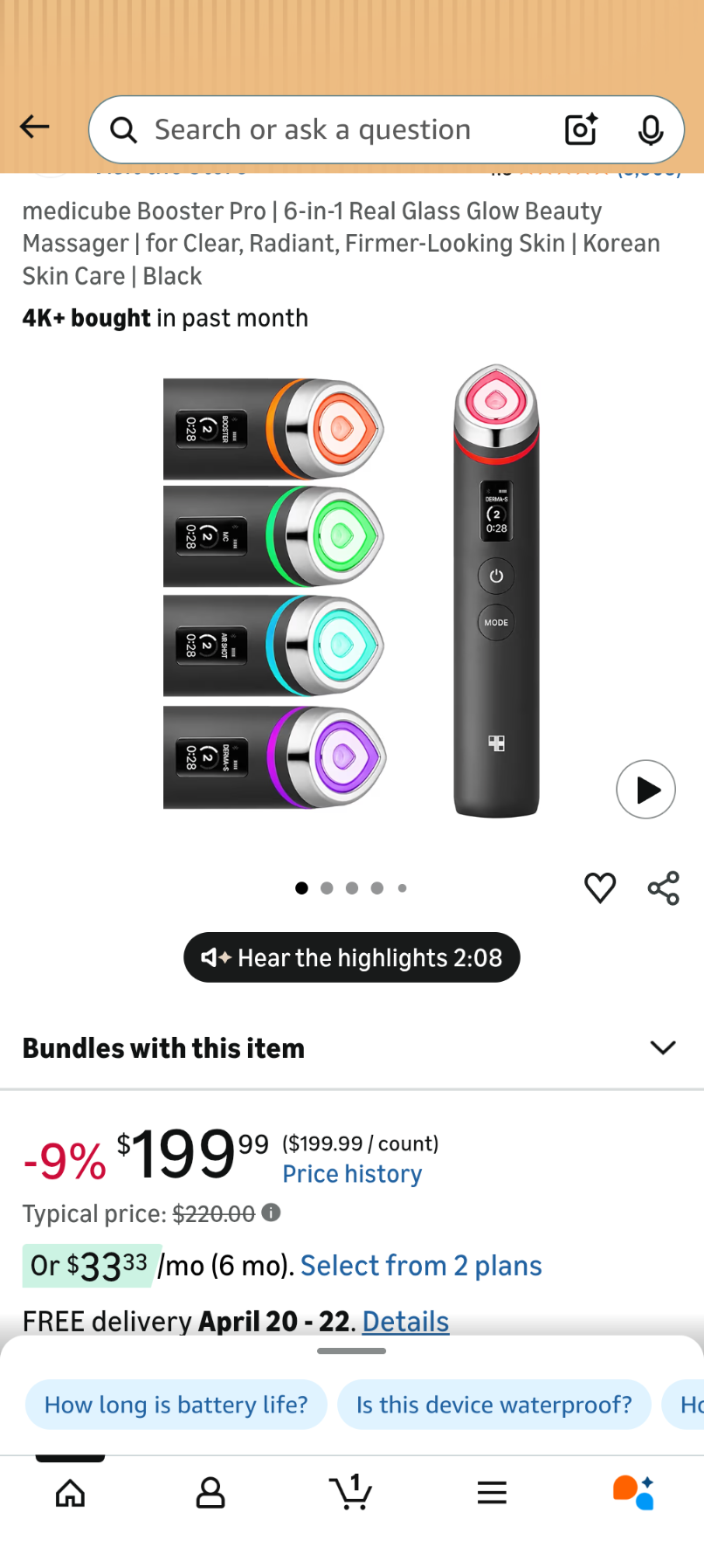Screen dimensions: 704x1568
Task: Open the hamburger menu tab
Action: [492, 1493]
